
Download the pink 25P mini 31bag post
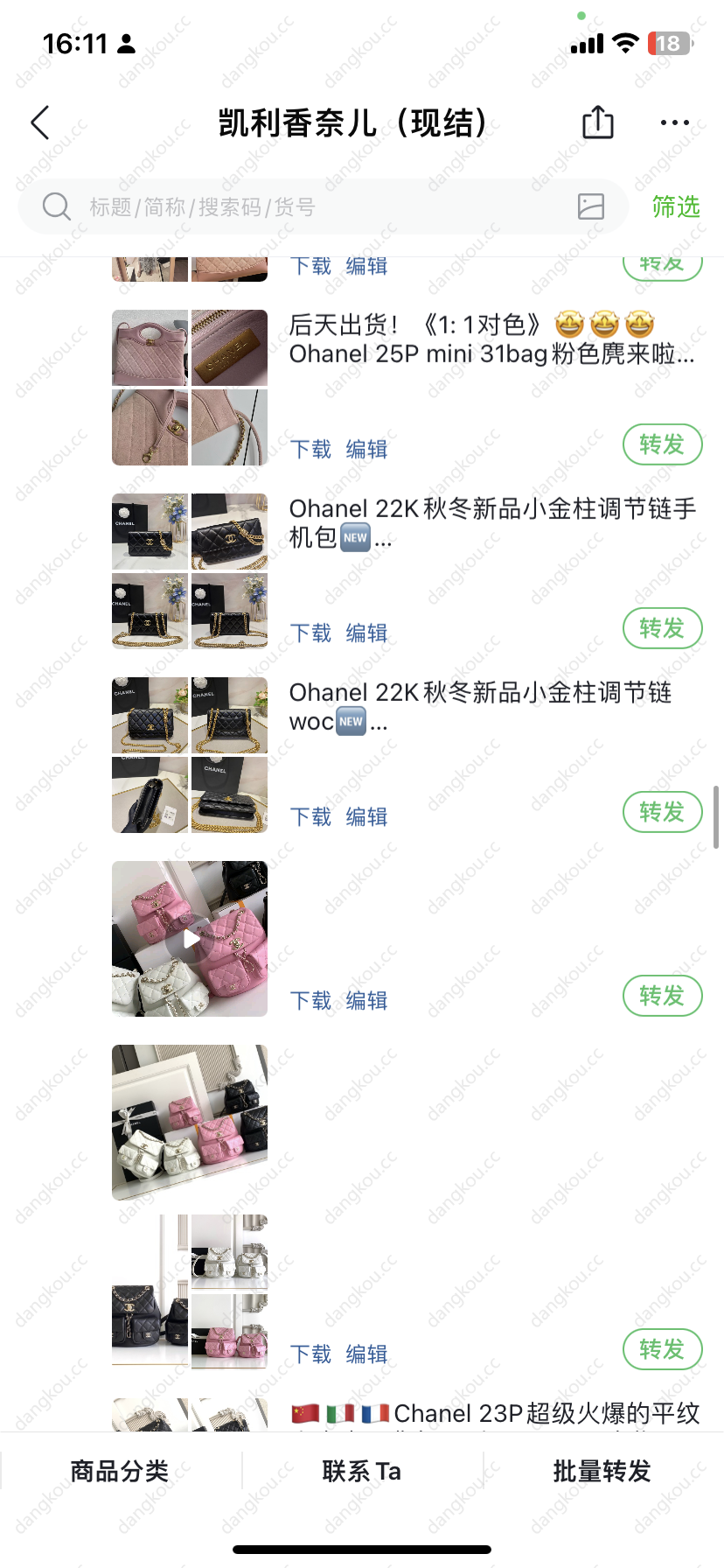coord(310,450)
